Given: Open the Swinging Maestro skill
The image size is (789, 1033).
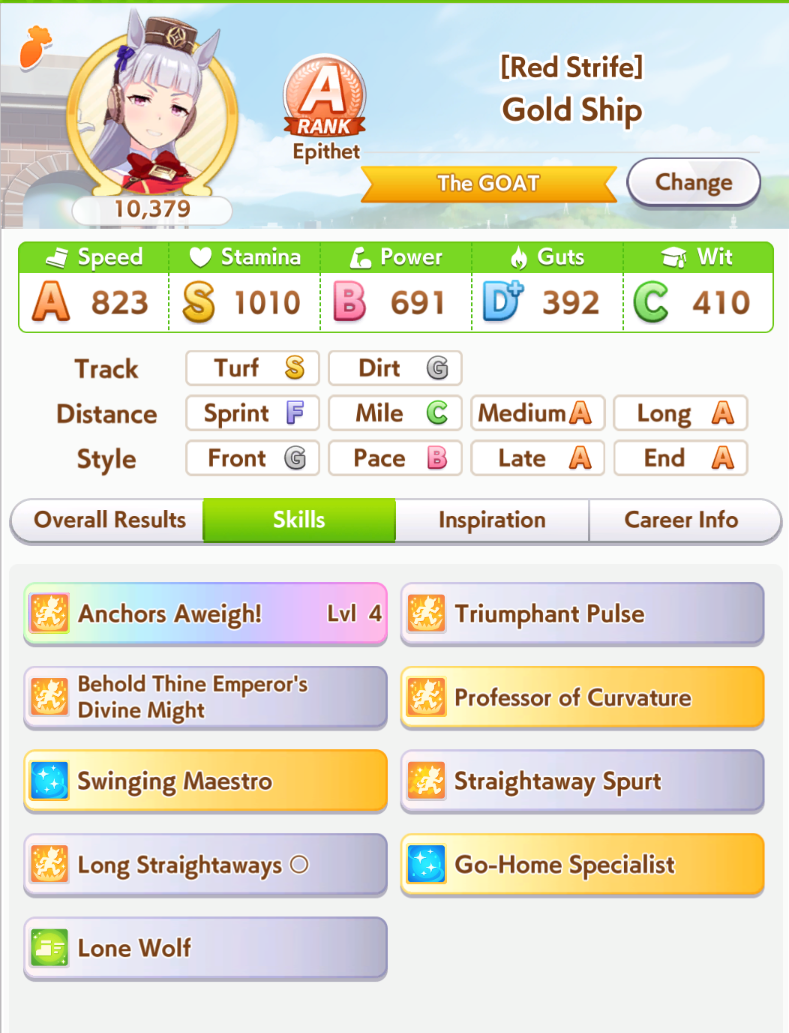Looking at the screenshot, I should 205,781.
